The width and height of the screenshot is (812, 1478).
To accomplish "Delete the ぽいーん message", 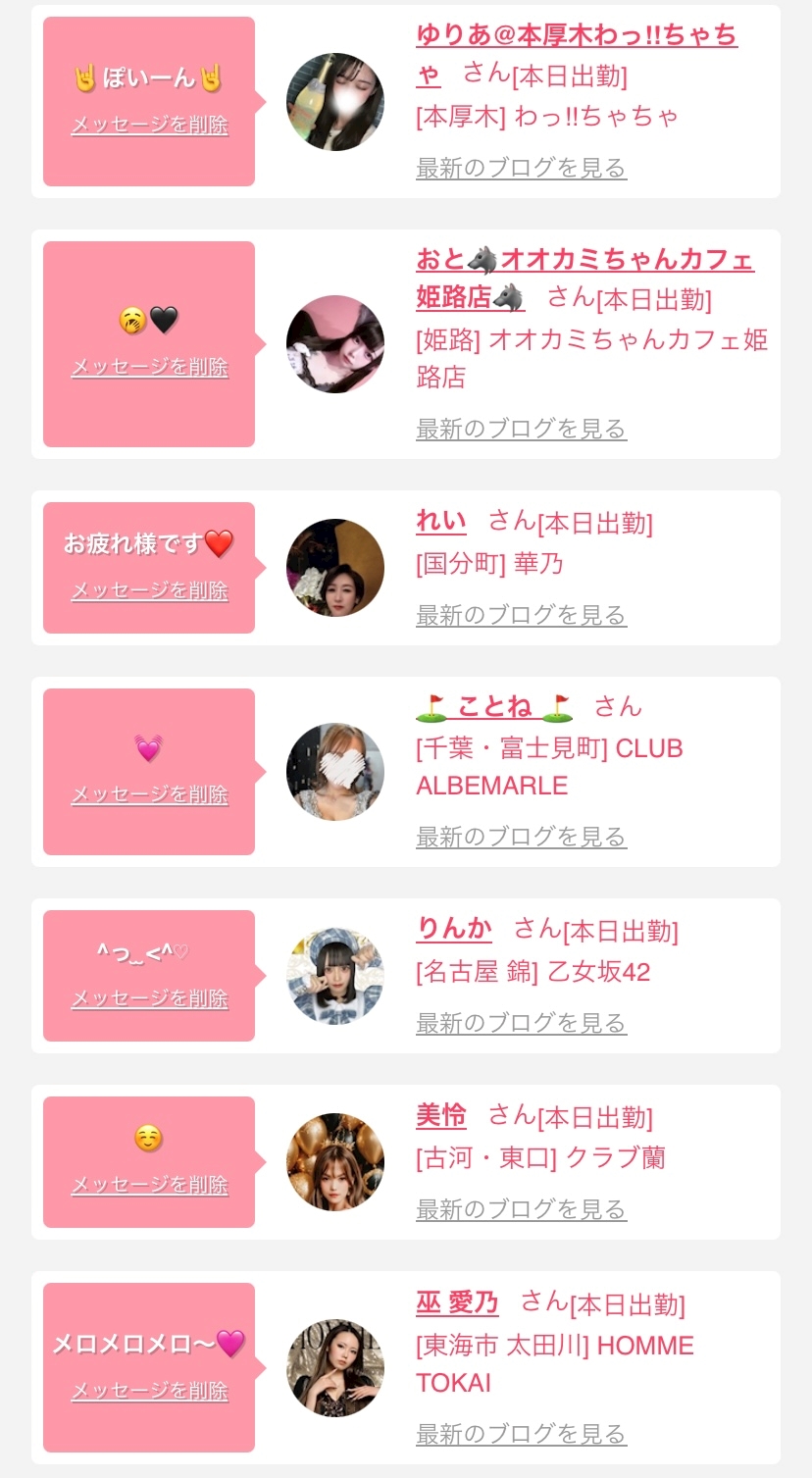I will tap(149, 126).
